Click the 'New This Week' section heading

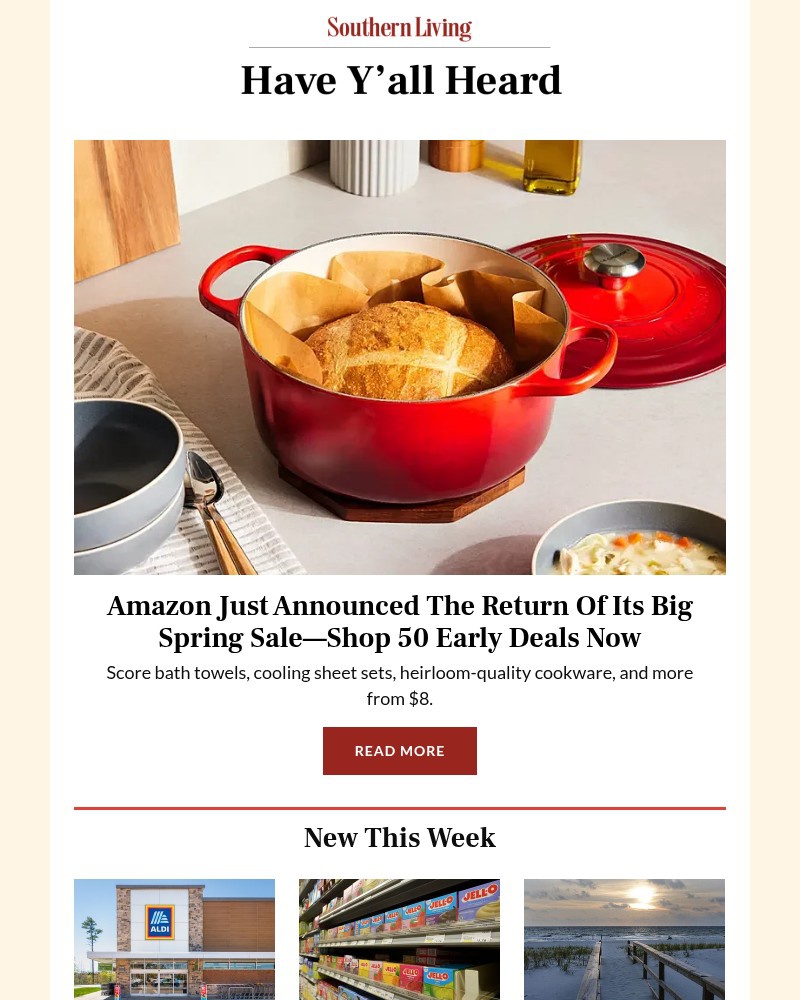click(400, 838)
